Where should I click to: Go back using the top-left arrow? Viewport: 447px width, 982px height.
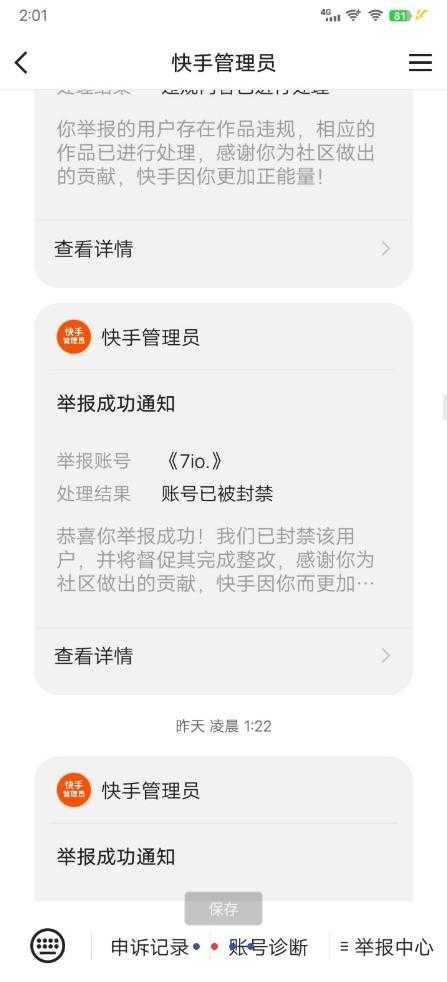point(21,63)
